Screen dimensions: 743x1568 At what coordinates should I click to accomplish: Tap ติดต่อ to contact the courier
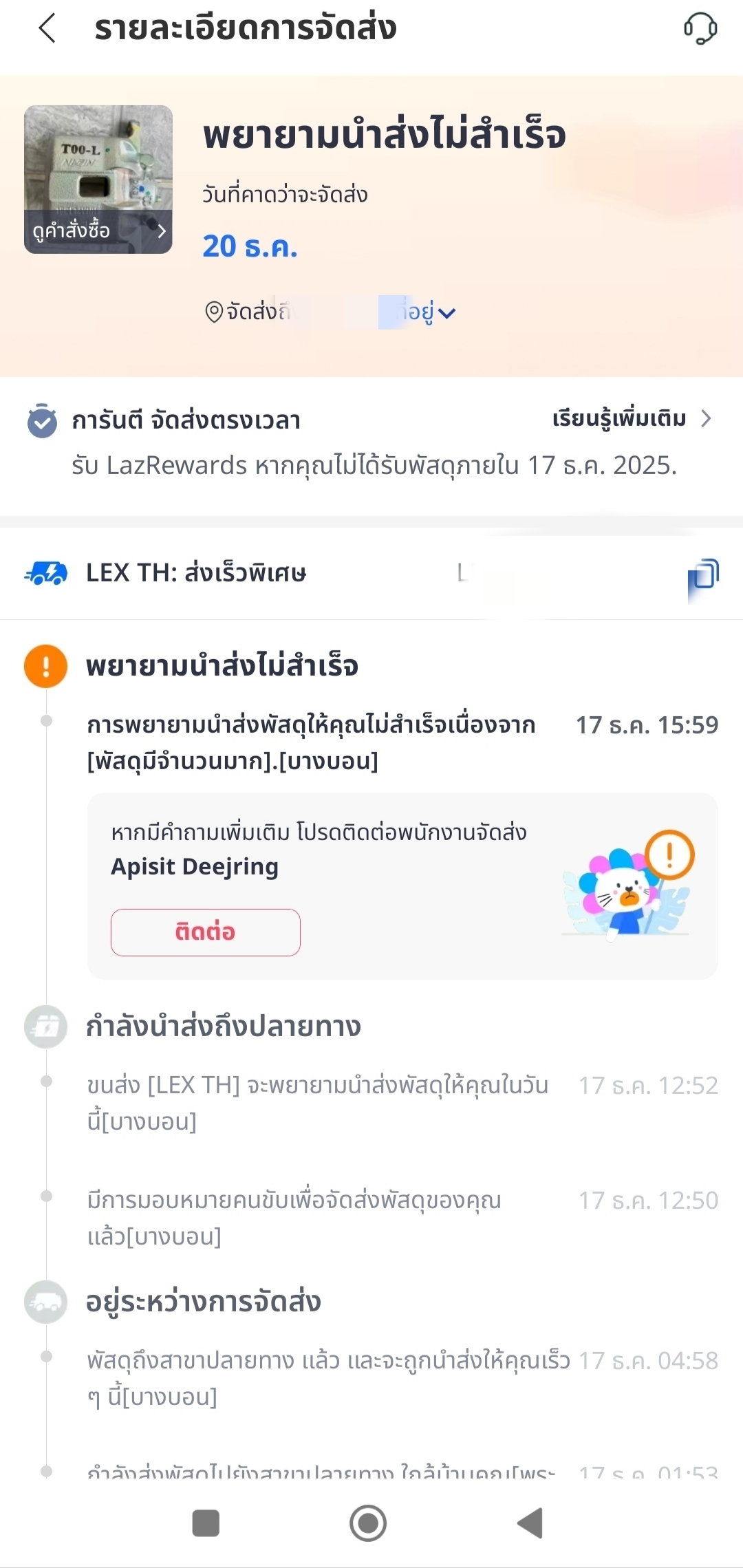pyautogui.click(x=205, y=932)
